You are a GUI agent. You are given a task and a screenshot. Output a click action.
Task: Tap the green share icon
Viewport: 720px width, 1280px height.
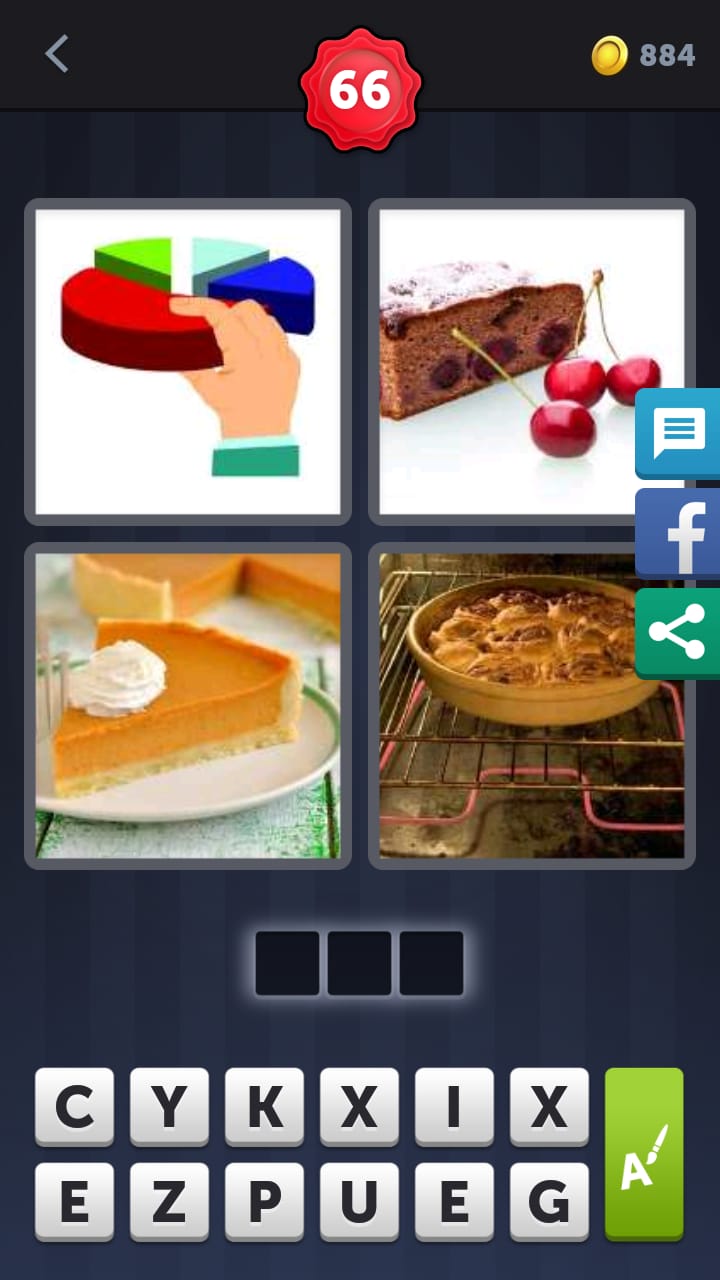(677, 633)
